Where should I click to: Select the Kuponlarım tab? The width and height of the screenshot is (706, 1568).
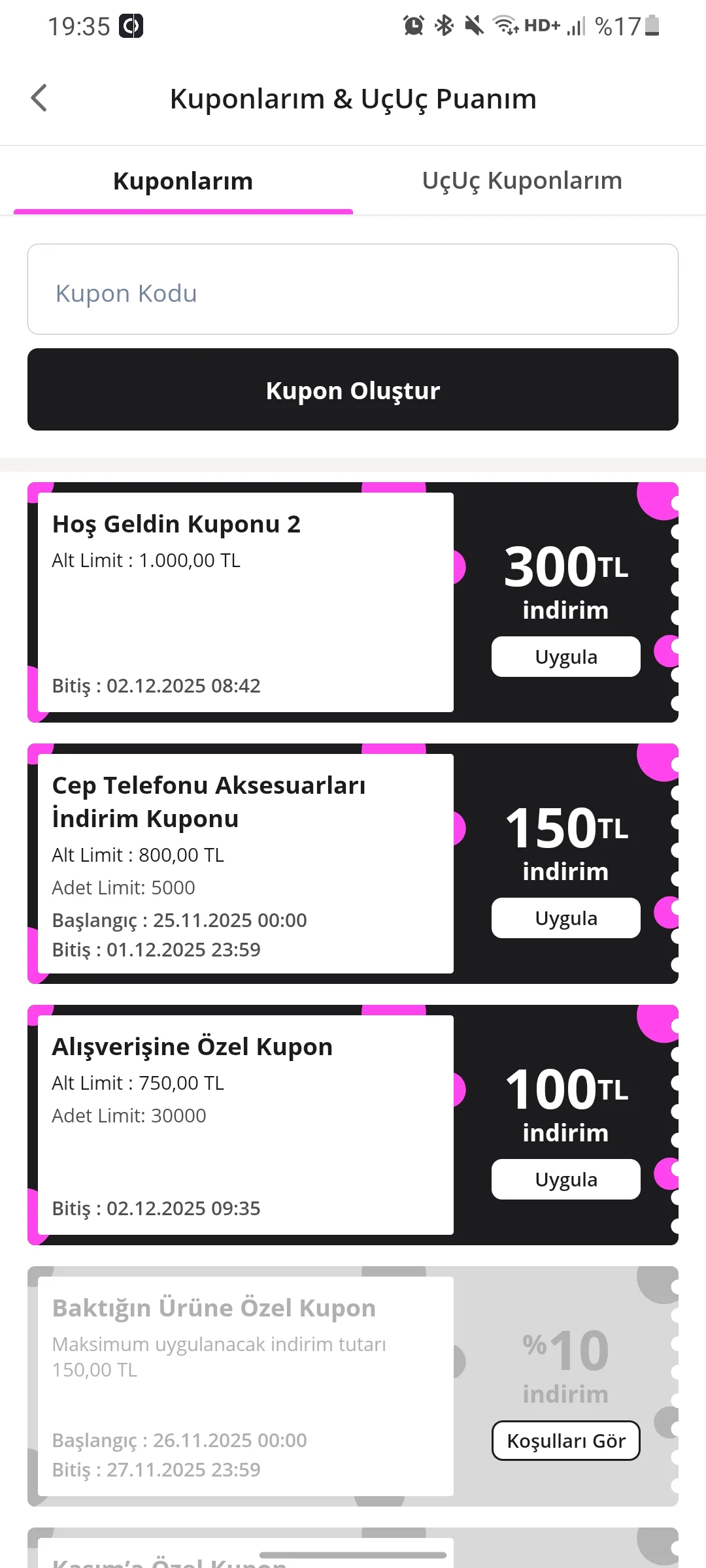pos(183,181)
